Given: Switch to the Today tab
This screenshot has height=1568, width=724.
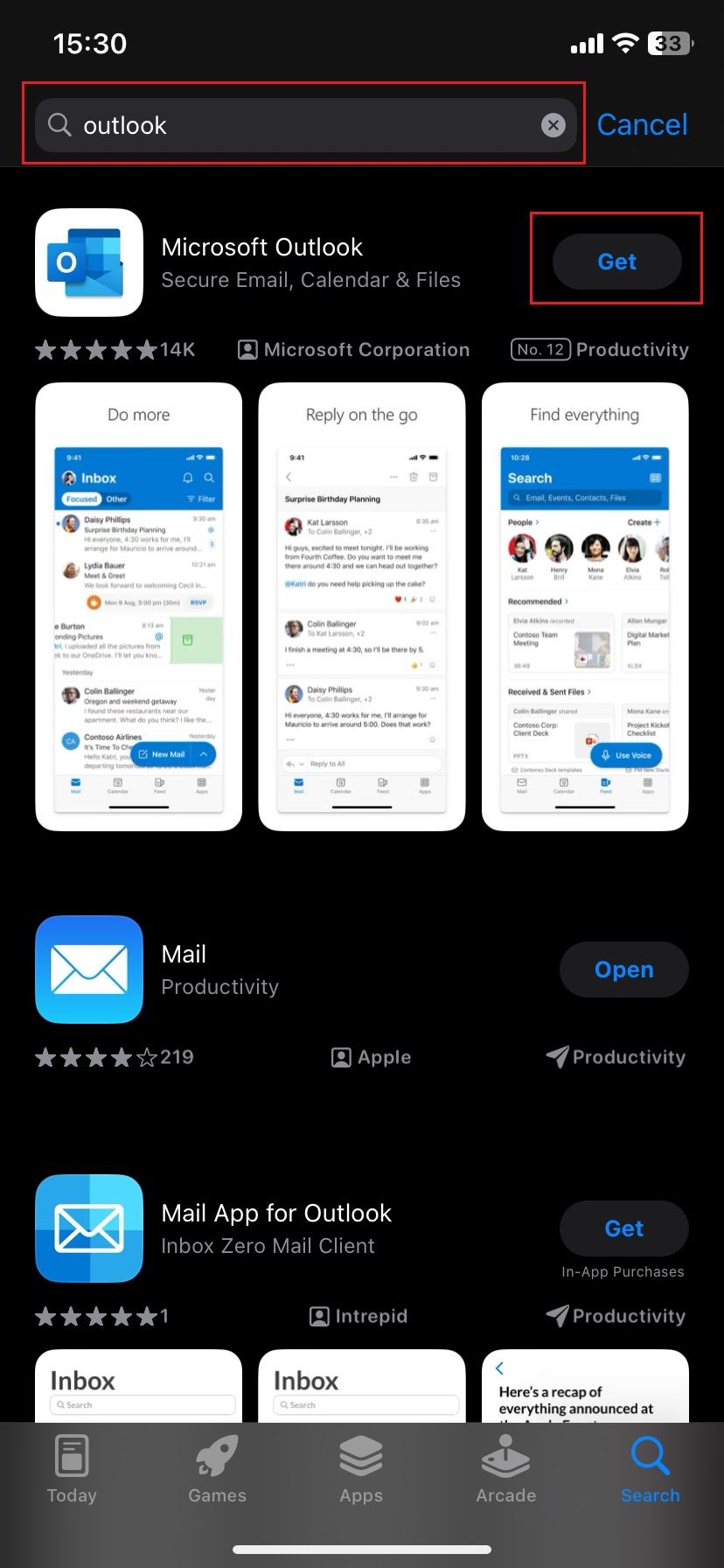Looking at the screenshot, I should (x=72, y=1468).
